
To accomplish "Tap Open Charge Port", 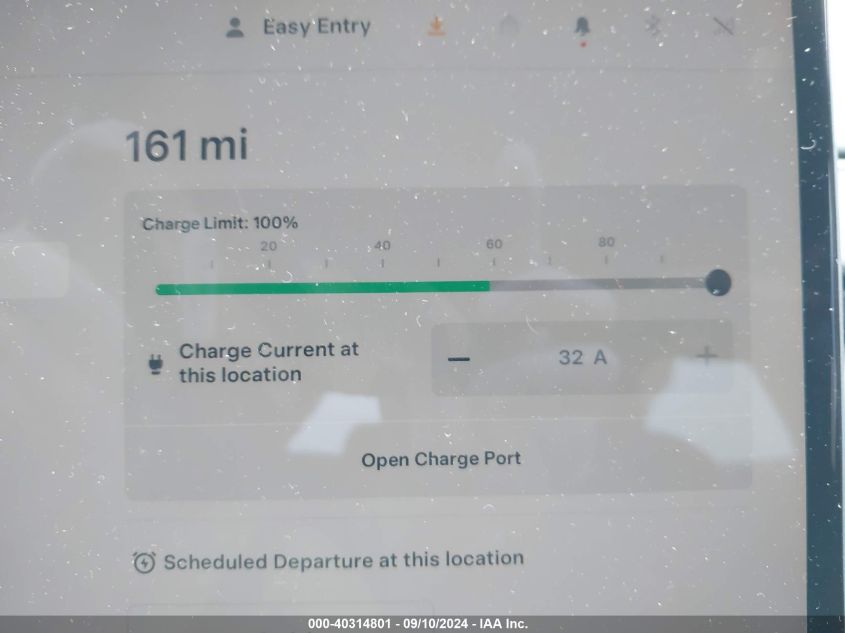I will (441, 459).
